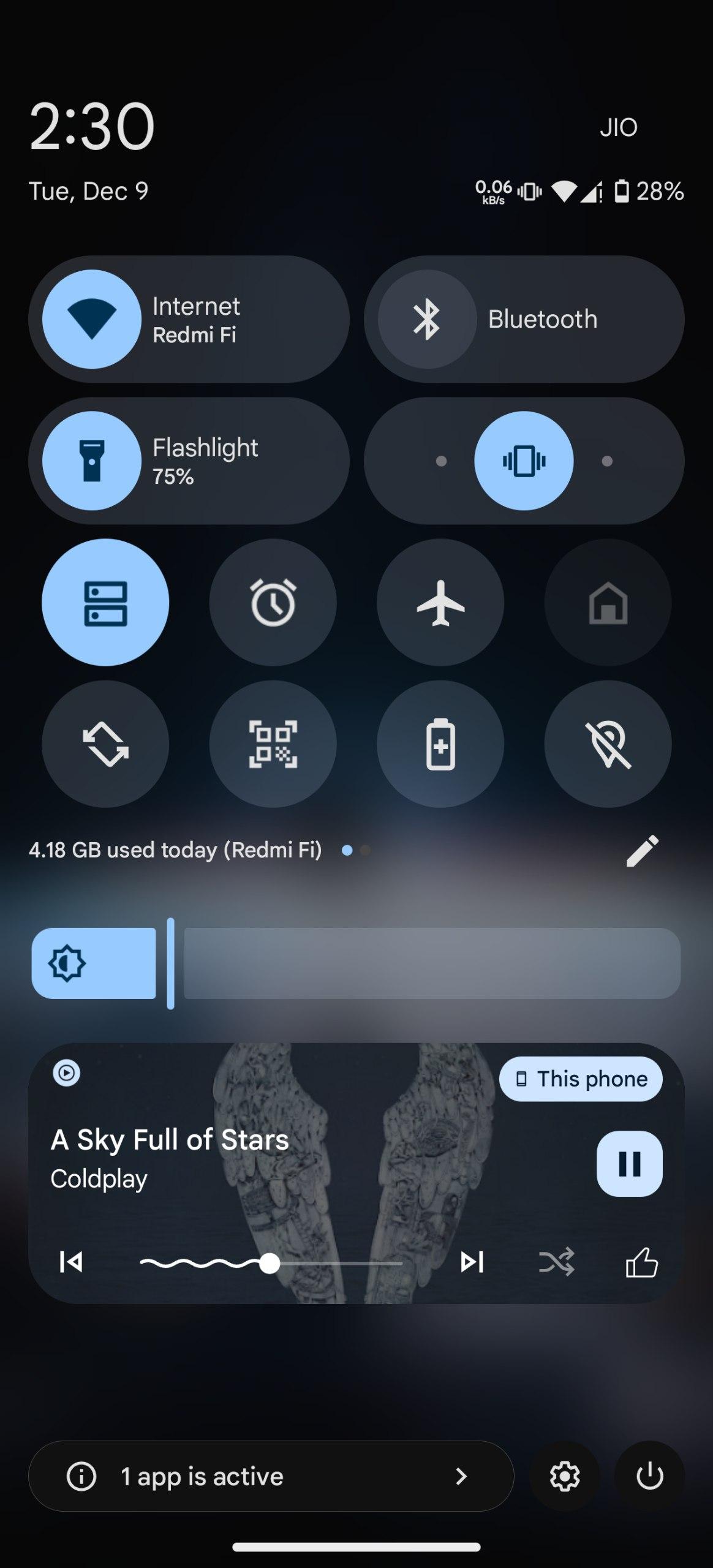713x1568 pixels.
Task: Open system settings gear
Action: click(564, 1476)
